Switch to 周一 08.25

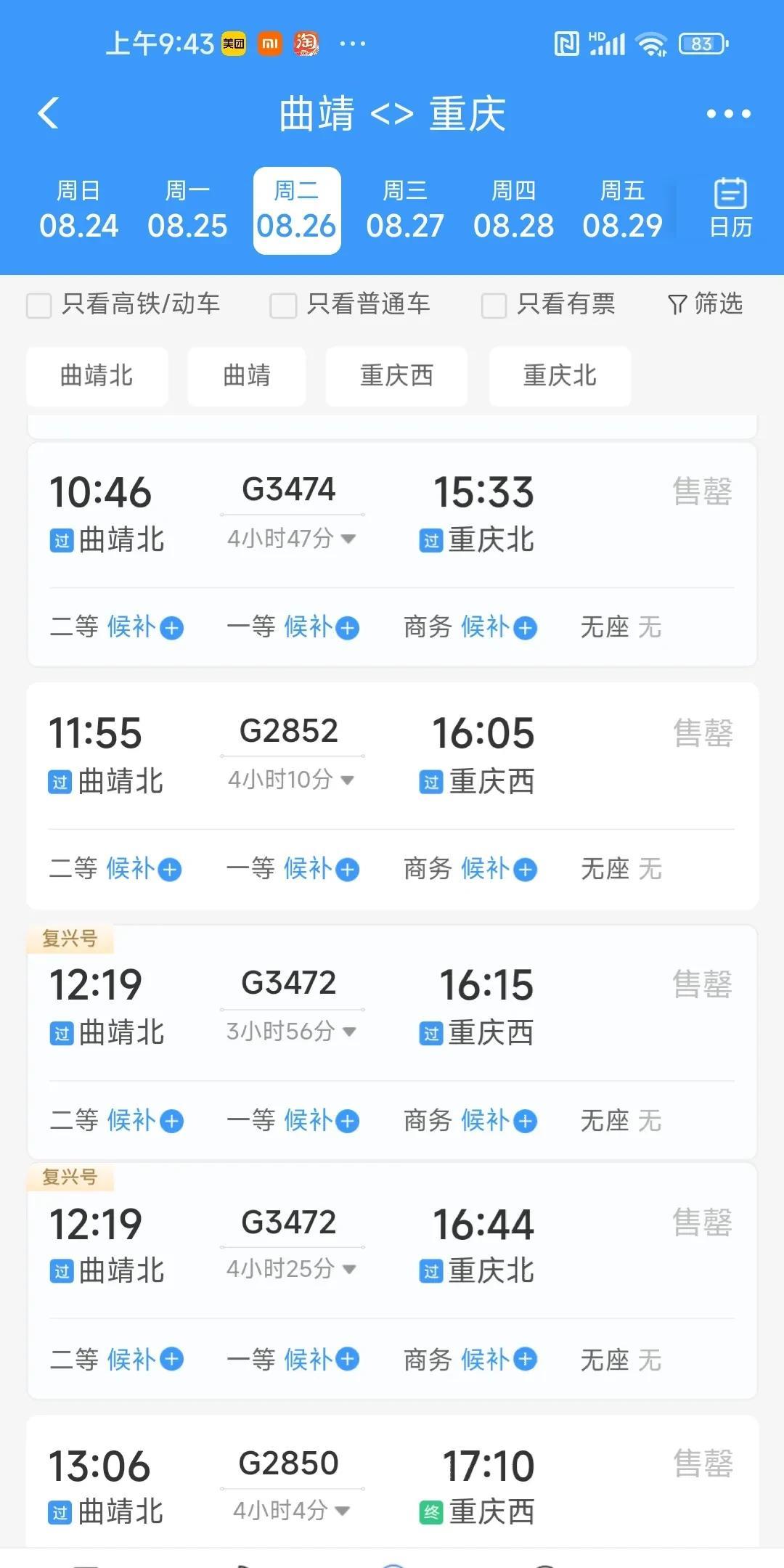click(187, 211)
